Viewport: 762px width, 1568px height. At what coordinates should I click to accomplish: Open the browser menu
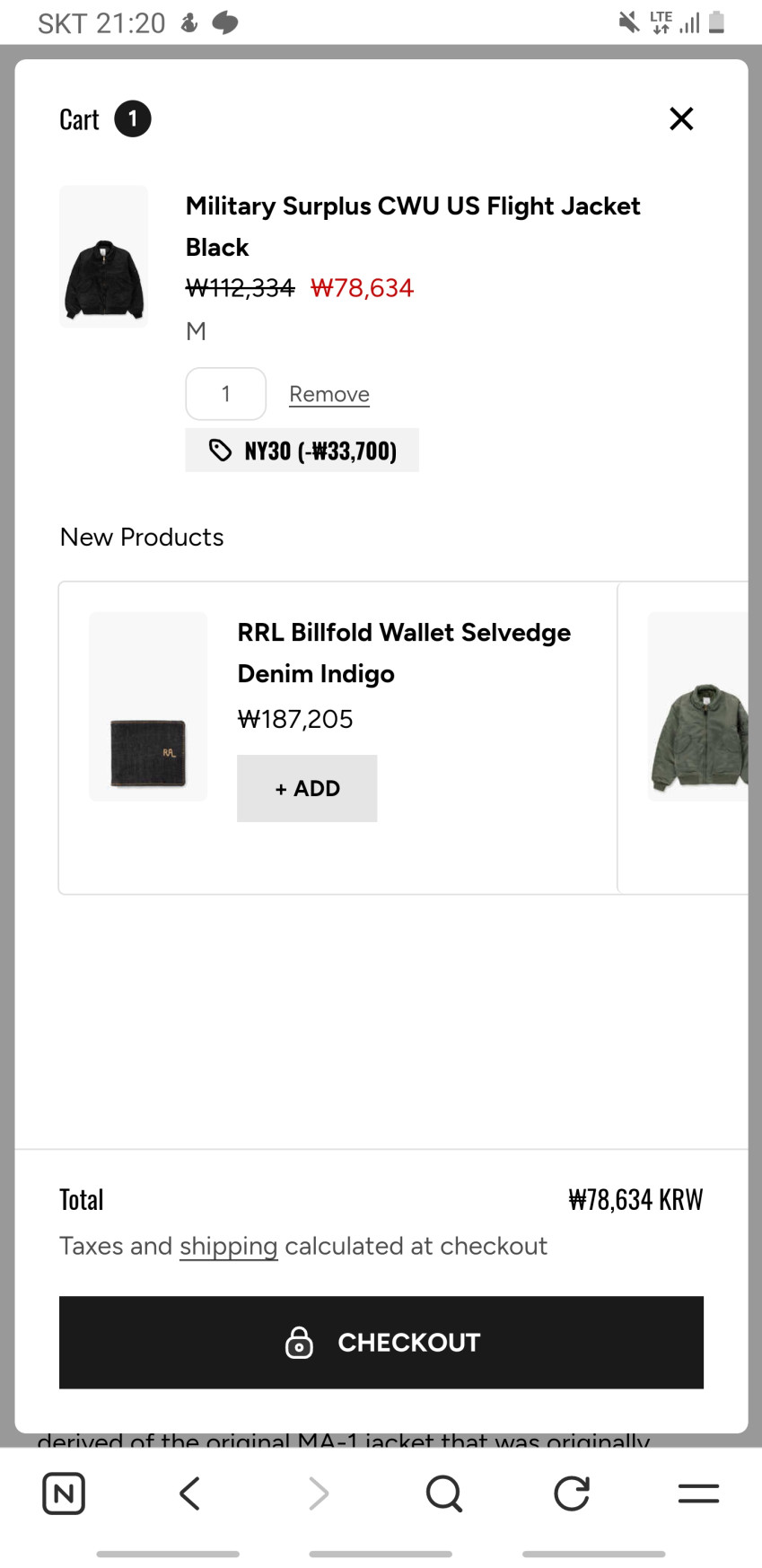point(698,1494)
